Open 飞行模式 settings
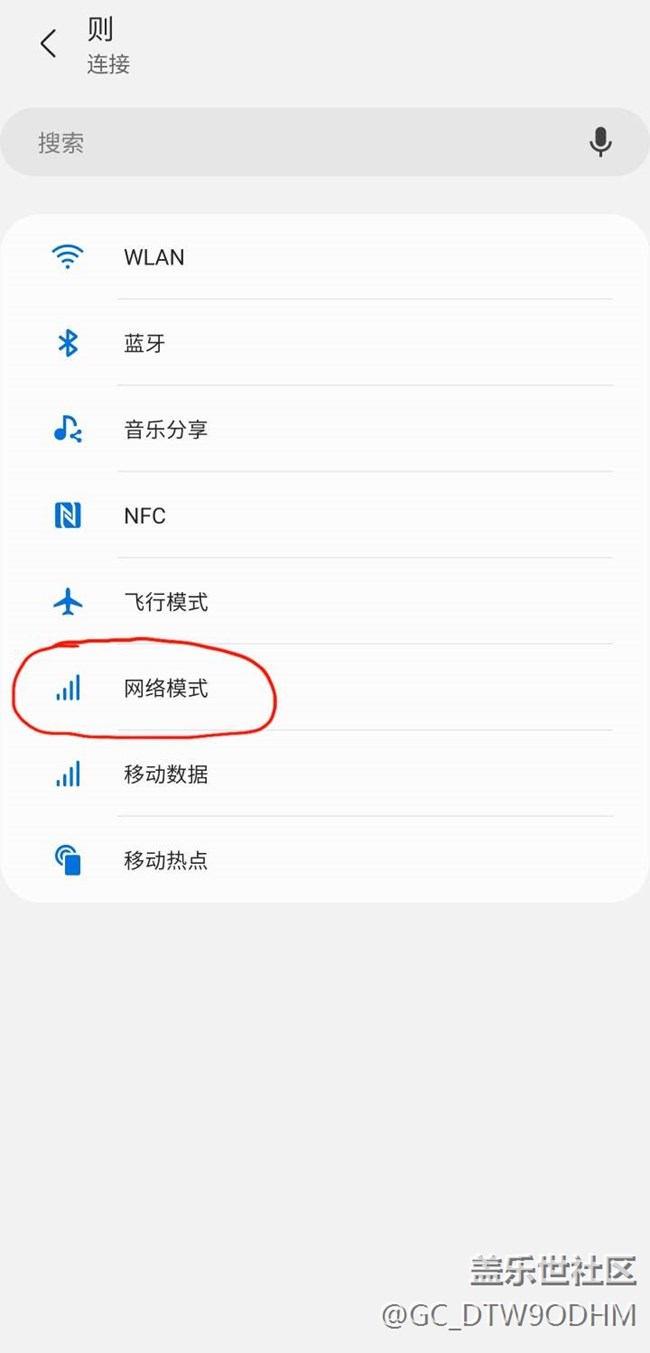 [325, 602]
